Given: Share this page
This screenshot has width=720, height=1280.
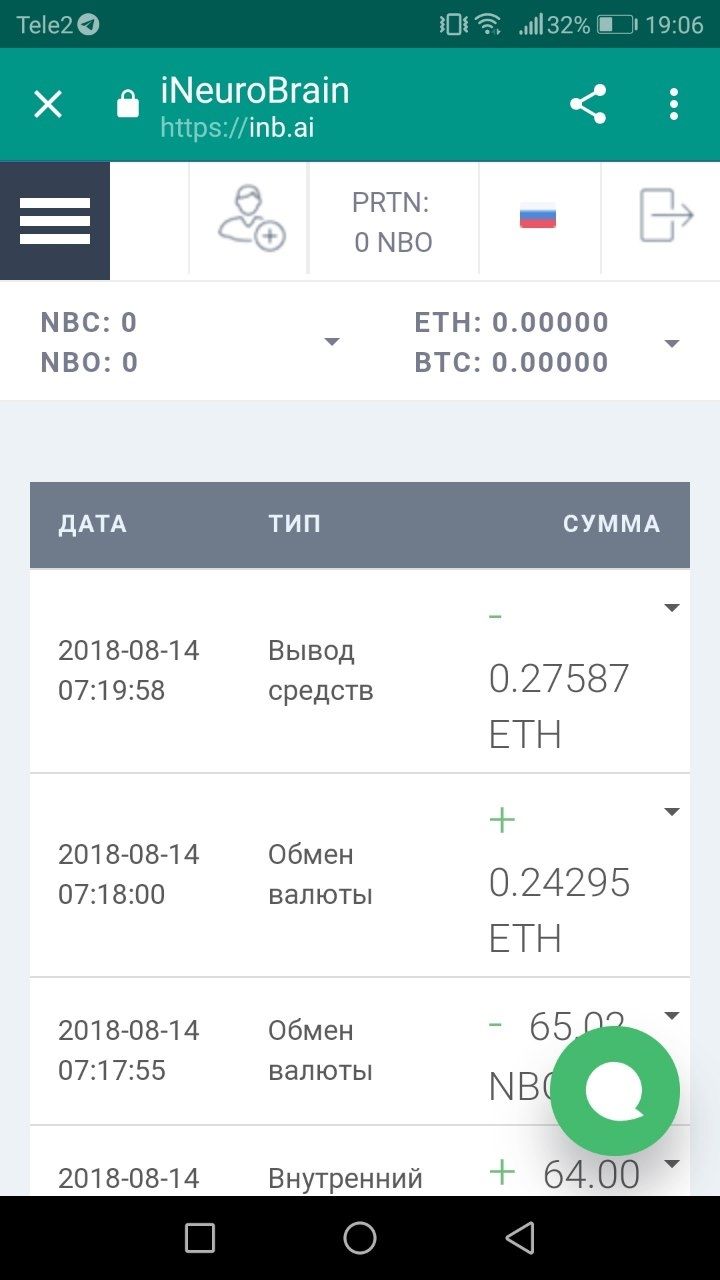Looking at the screenshot, I should tap(588, 104).
